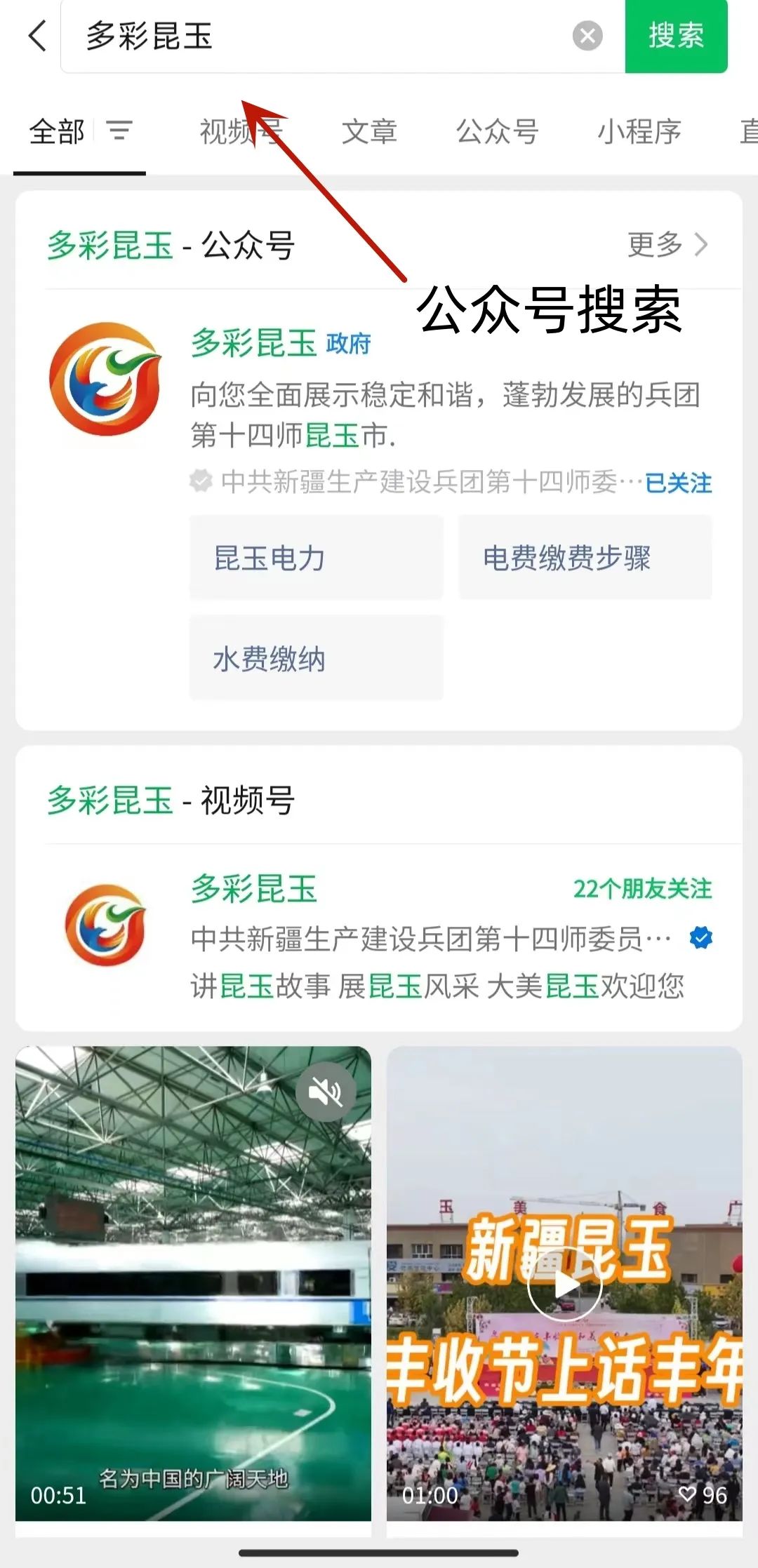Open the filter icon beside 全部
Screen dimensions: 758x1568
click(119, 131)
